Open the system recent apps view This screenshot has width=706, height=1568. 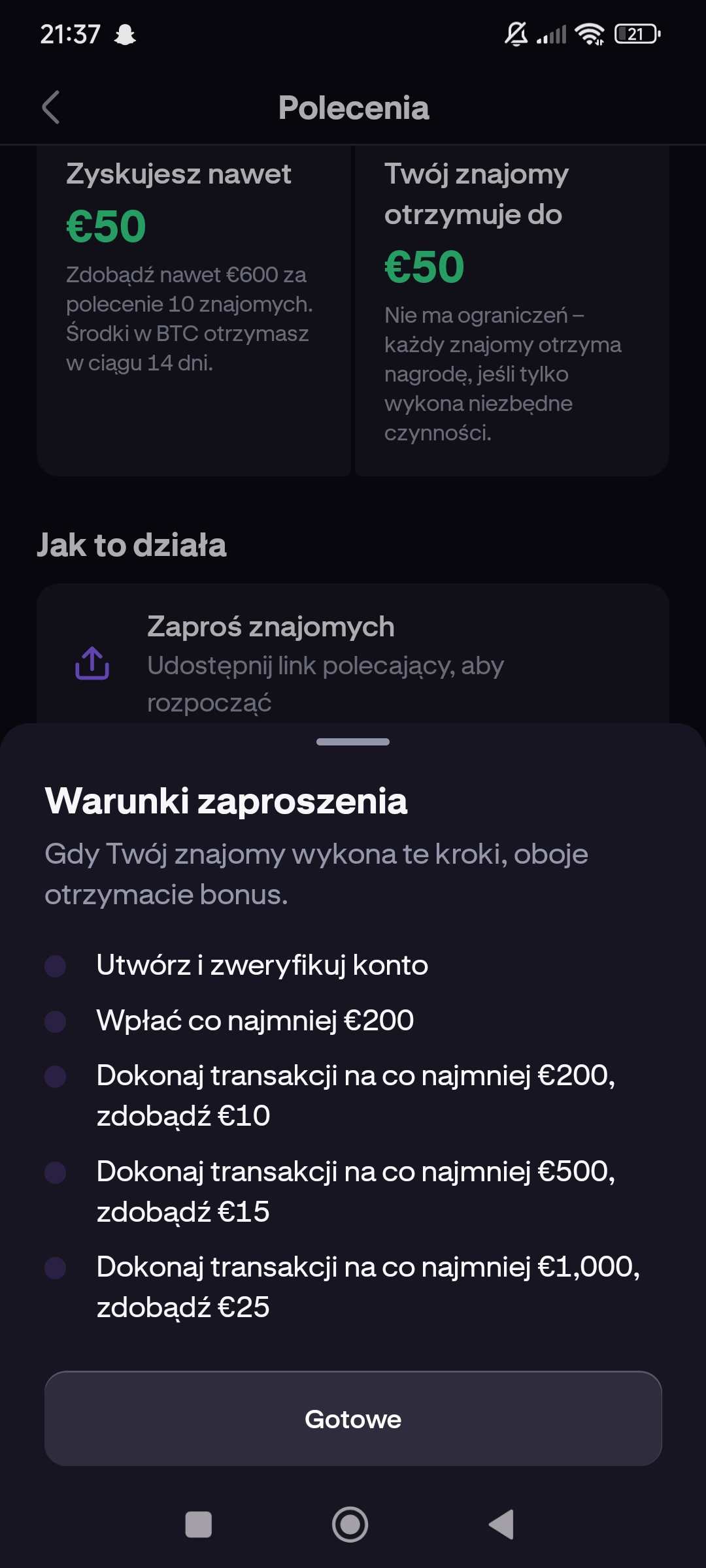click(199, 1525)
